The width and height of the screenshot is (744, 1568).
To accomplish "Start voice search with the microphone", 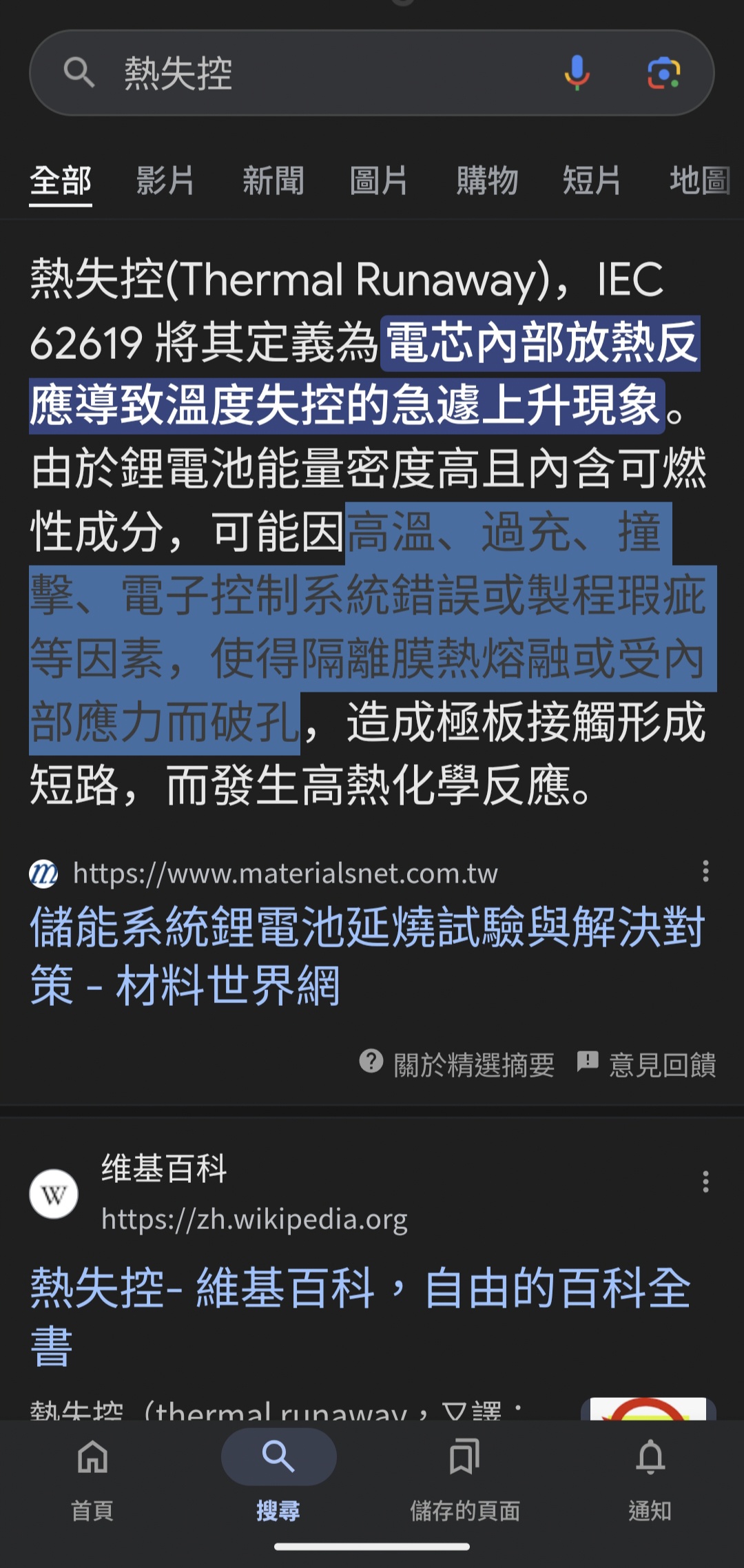I will click(x=577, y=73).
